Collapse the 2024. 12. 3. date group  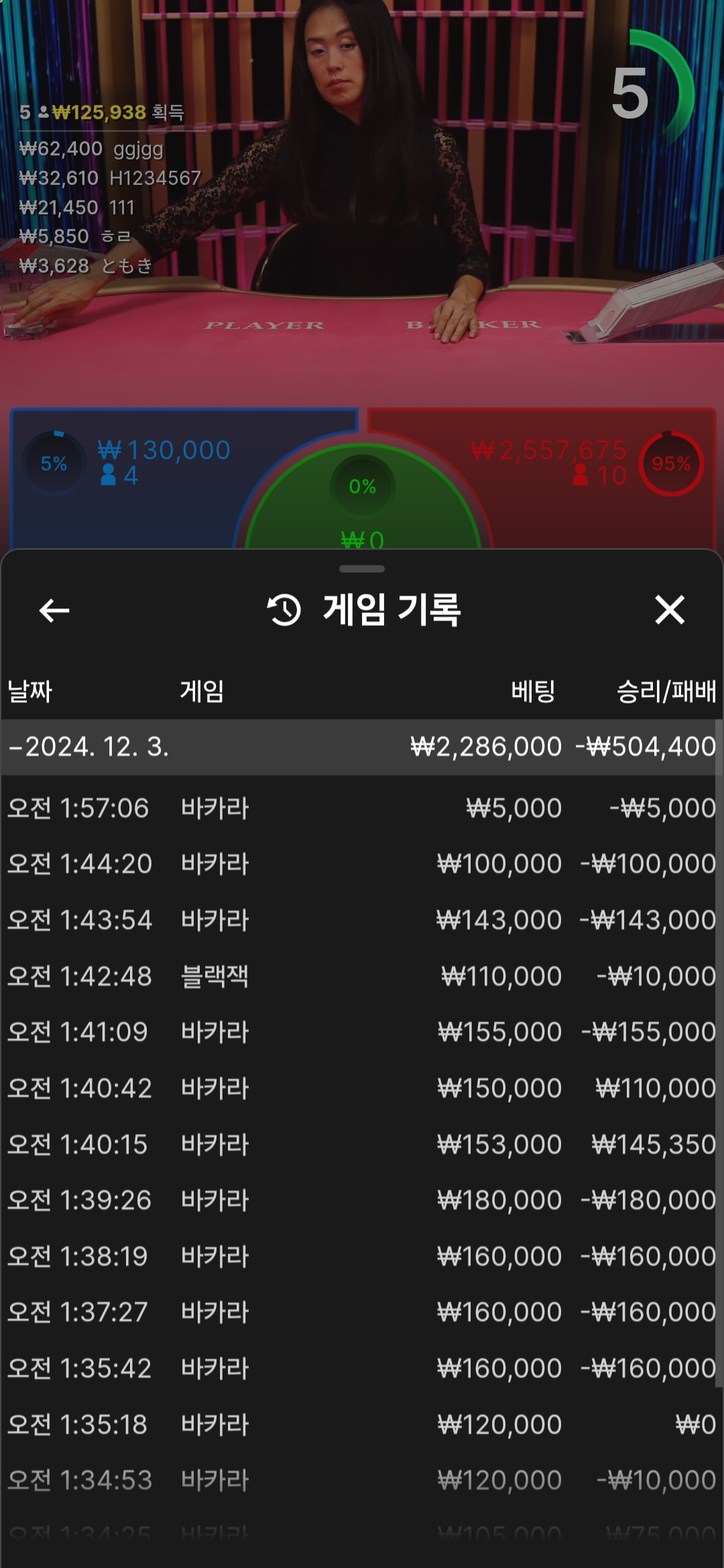(90, 747)
